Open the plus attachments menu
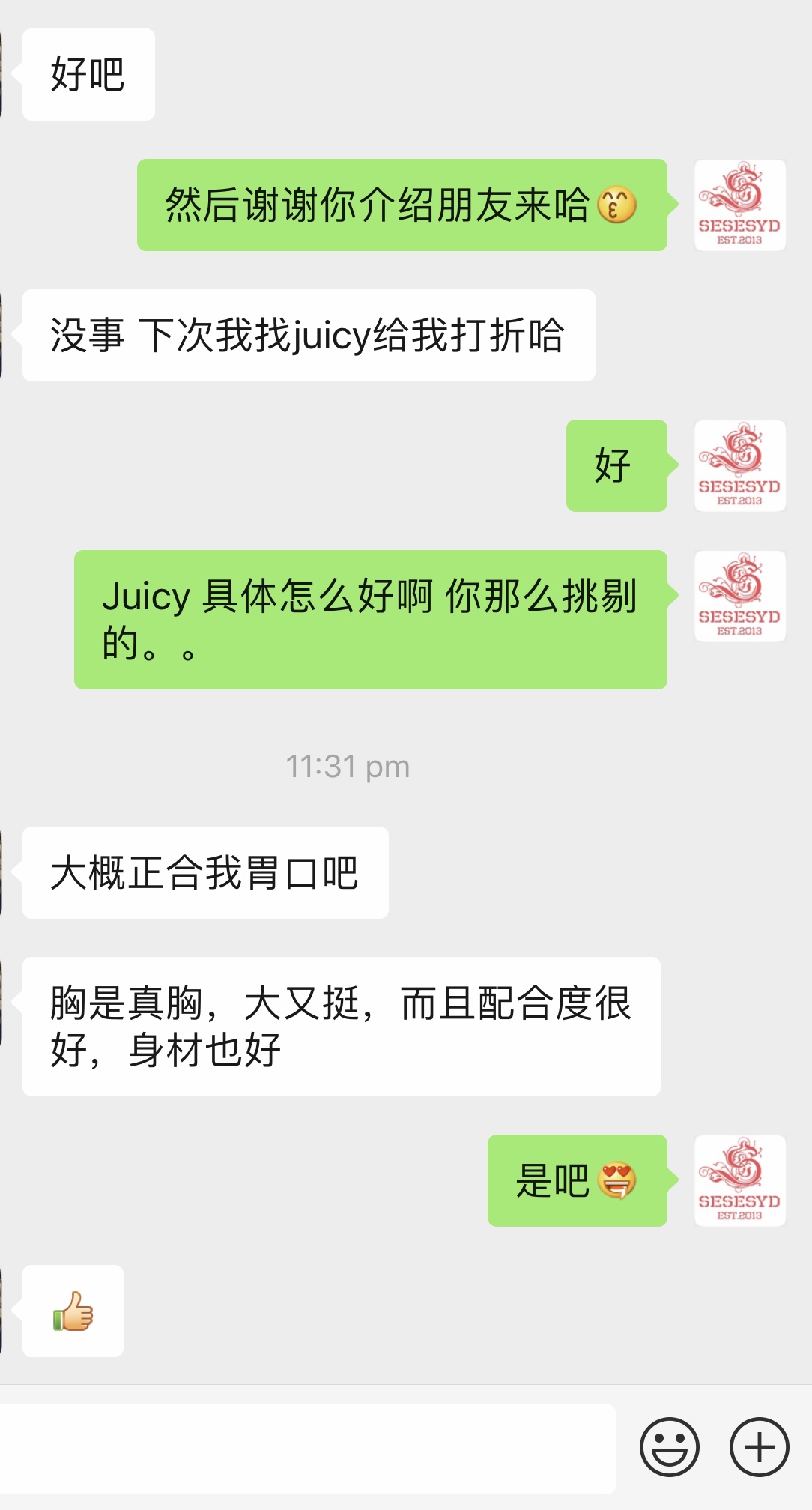The image size is (812, 1510). (x=759, y=1447)
